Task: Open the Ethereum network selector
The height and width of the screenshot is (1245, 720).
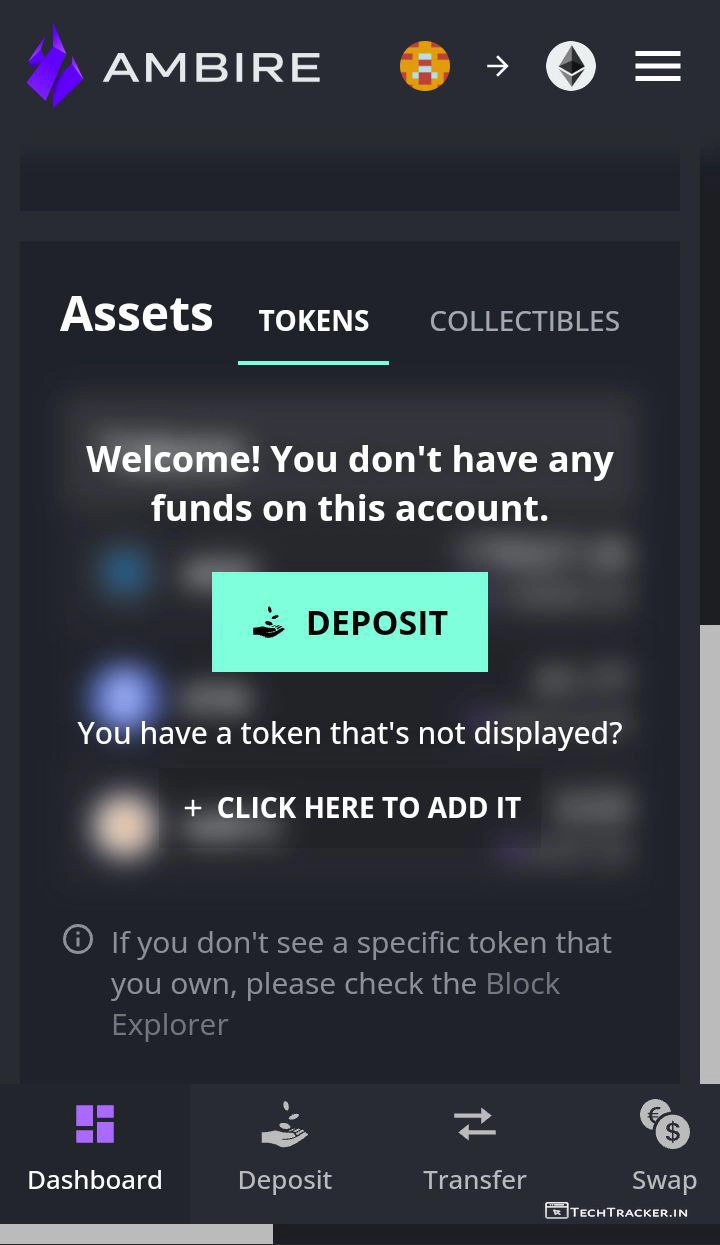Action: [571, 67]
